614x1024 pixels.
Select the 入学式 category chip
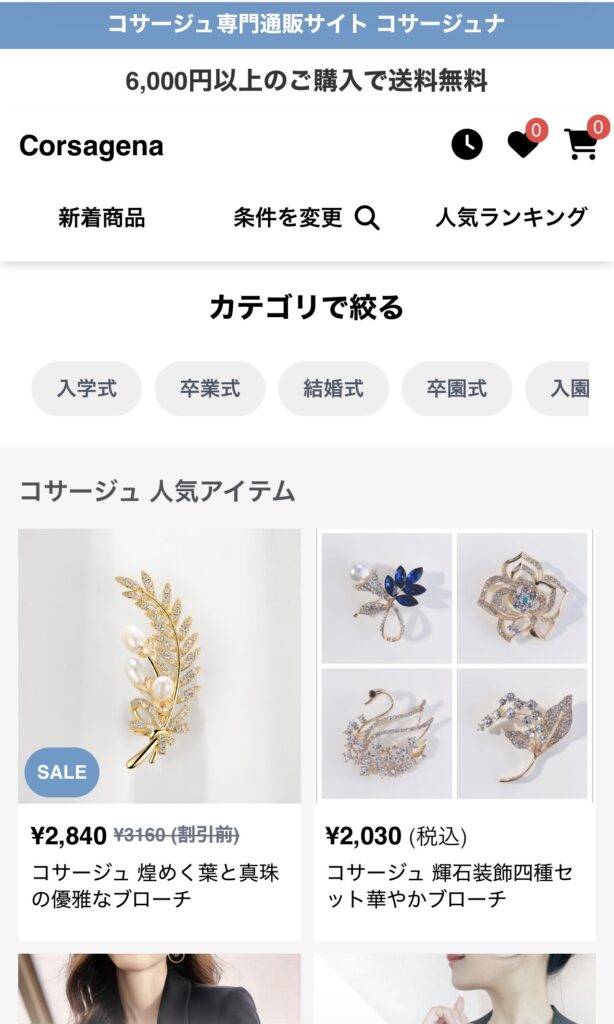click(x=87, y=389)
